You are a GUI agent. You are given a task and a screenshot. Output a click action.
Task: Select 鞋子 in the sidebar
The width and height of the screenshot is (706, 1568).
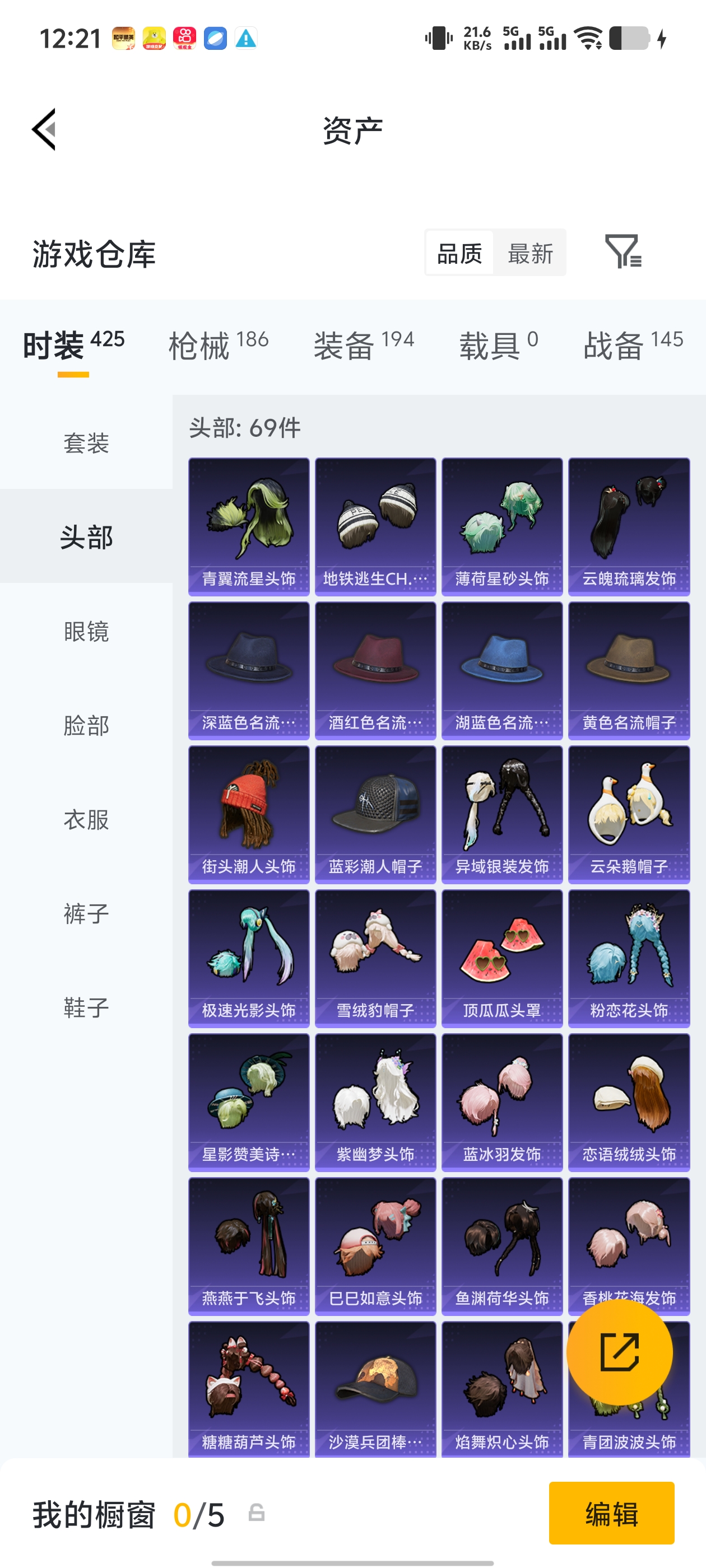86,1007
